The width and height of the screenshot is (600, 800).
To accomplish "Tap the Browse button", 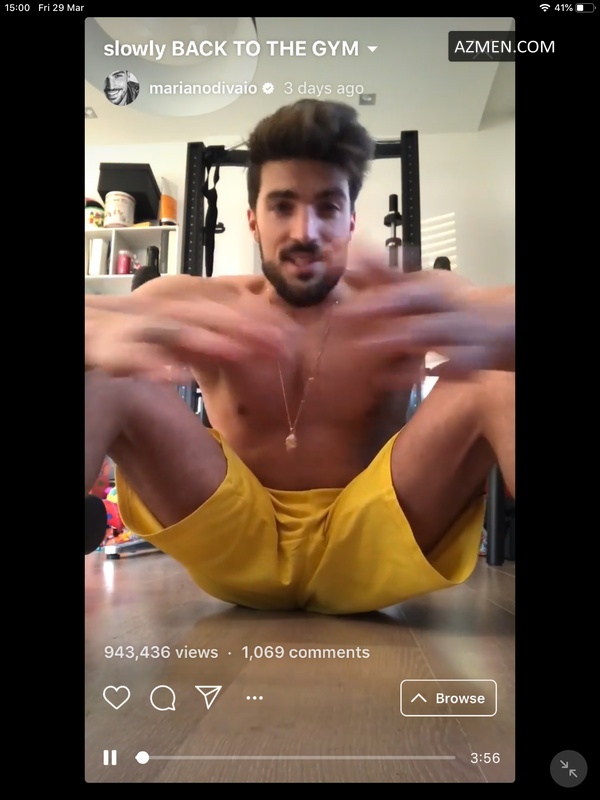I will click(448, 698).
